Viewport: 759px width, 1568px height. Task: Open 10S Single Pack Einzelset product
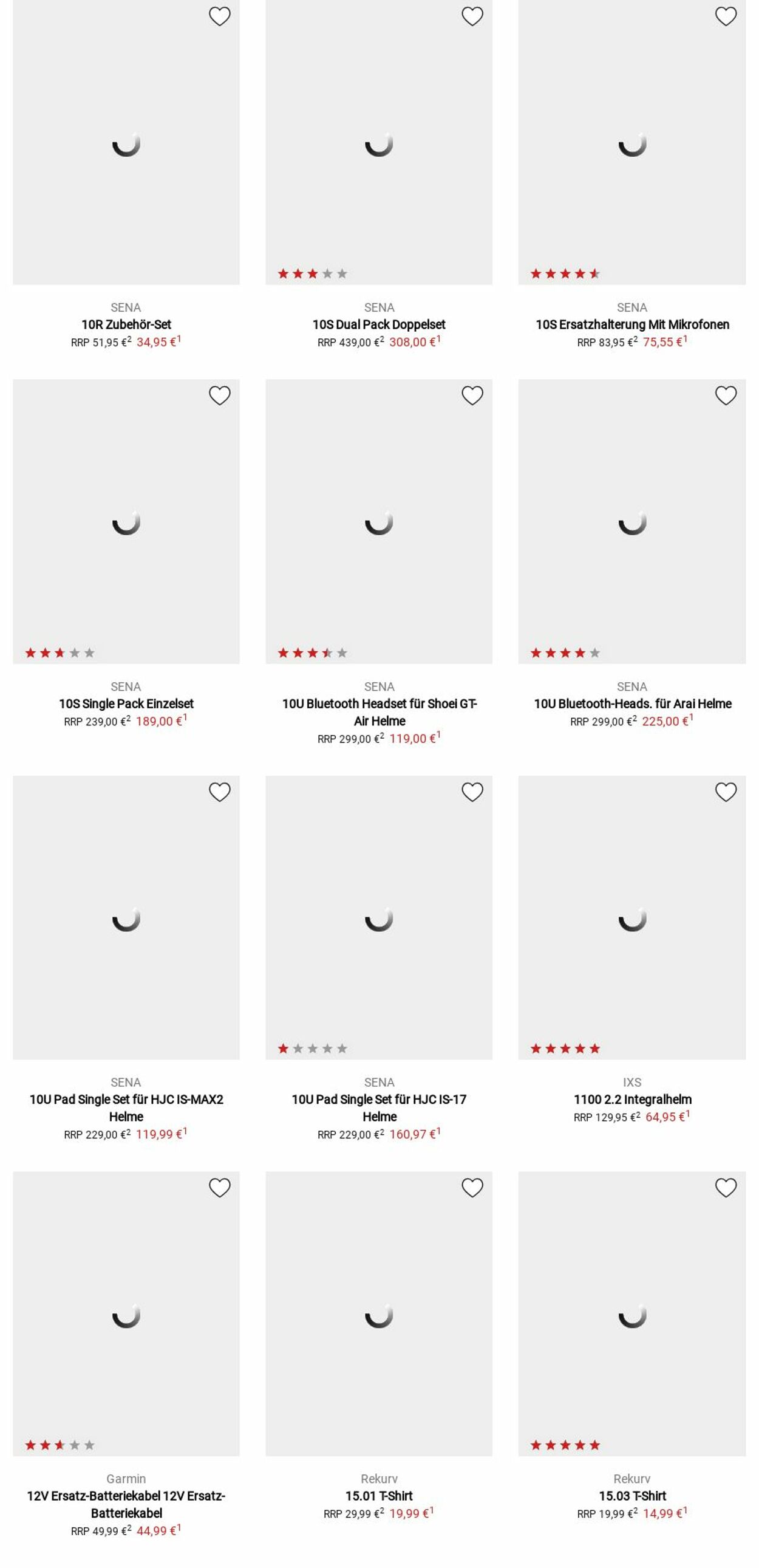click(126, 704)
